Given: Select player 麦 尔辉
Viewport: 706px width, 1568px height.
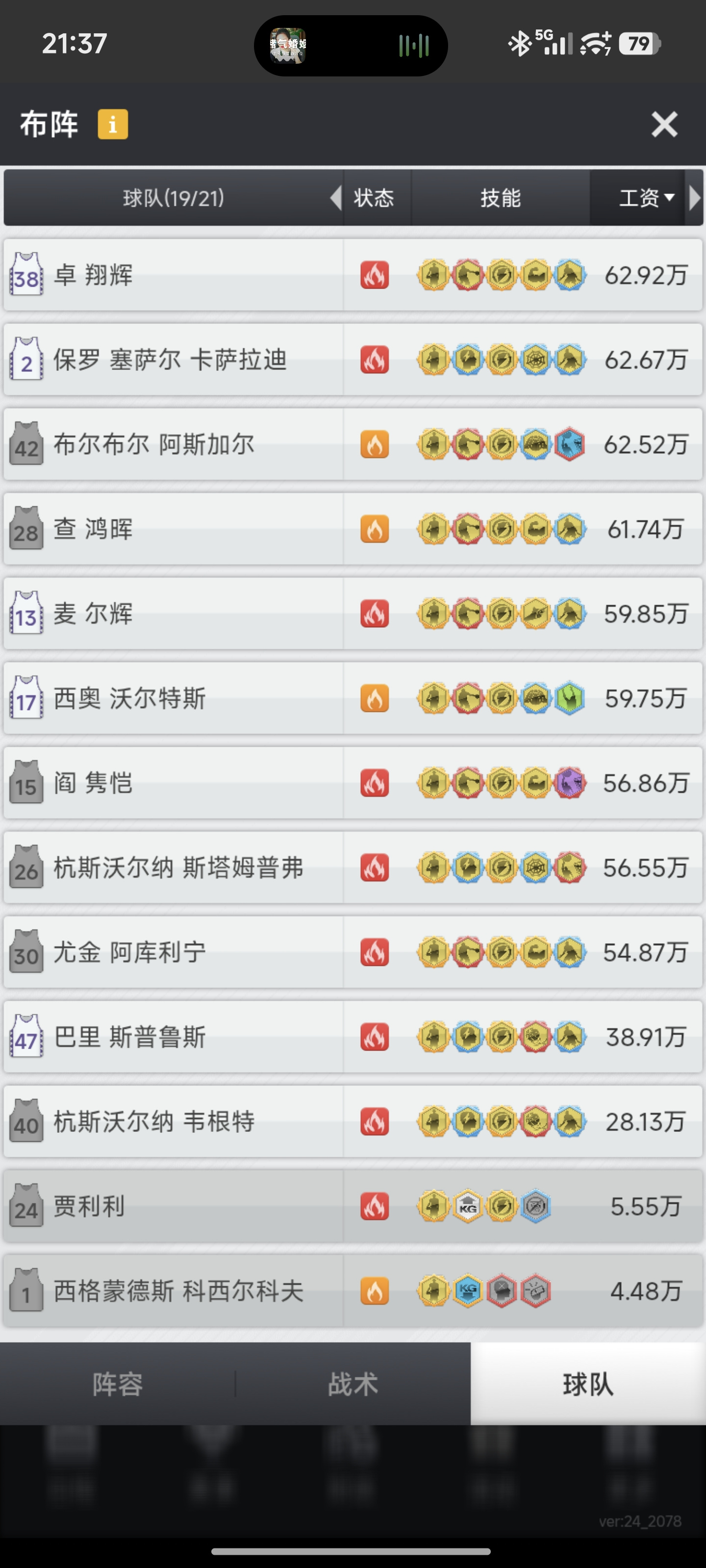Looking at the screenshot, I should click(x=353, y=613).
